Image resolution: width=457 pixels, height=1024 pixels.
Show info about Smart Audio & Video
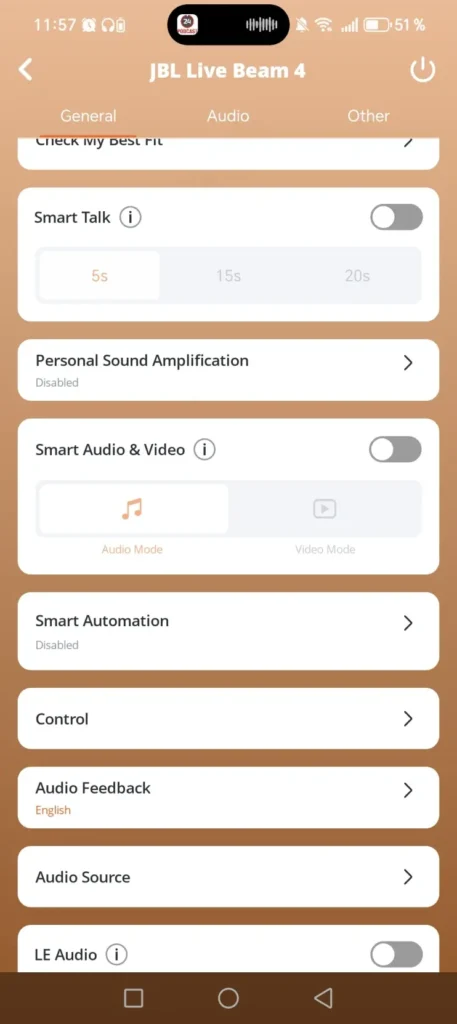click(204, 449)
